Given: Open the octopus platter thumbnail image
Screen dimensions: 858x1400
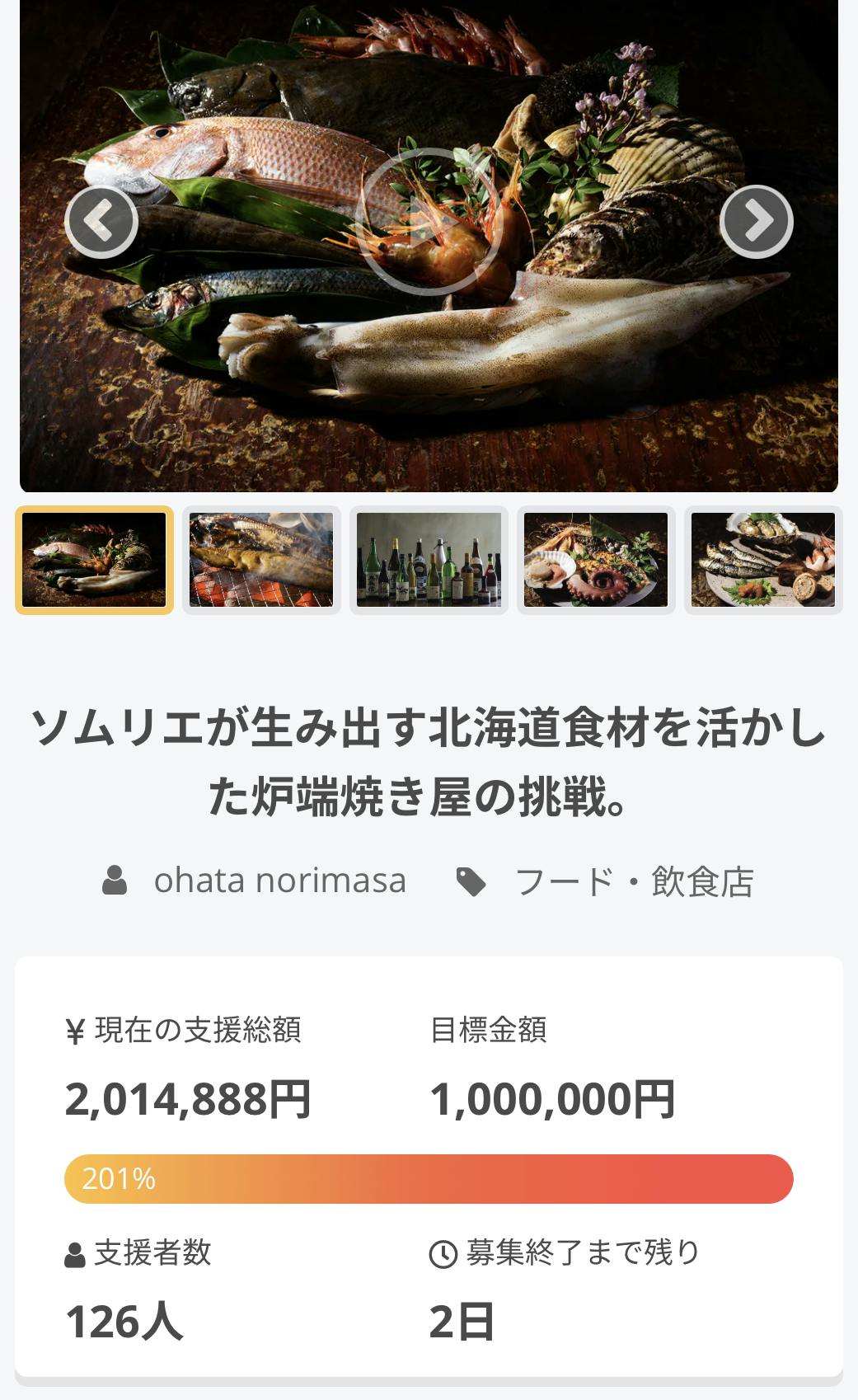Looking at the screenshot, I should point(596,560).
